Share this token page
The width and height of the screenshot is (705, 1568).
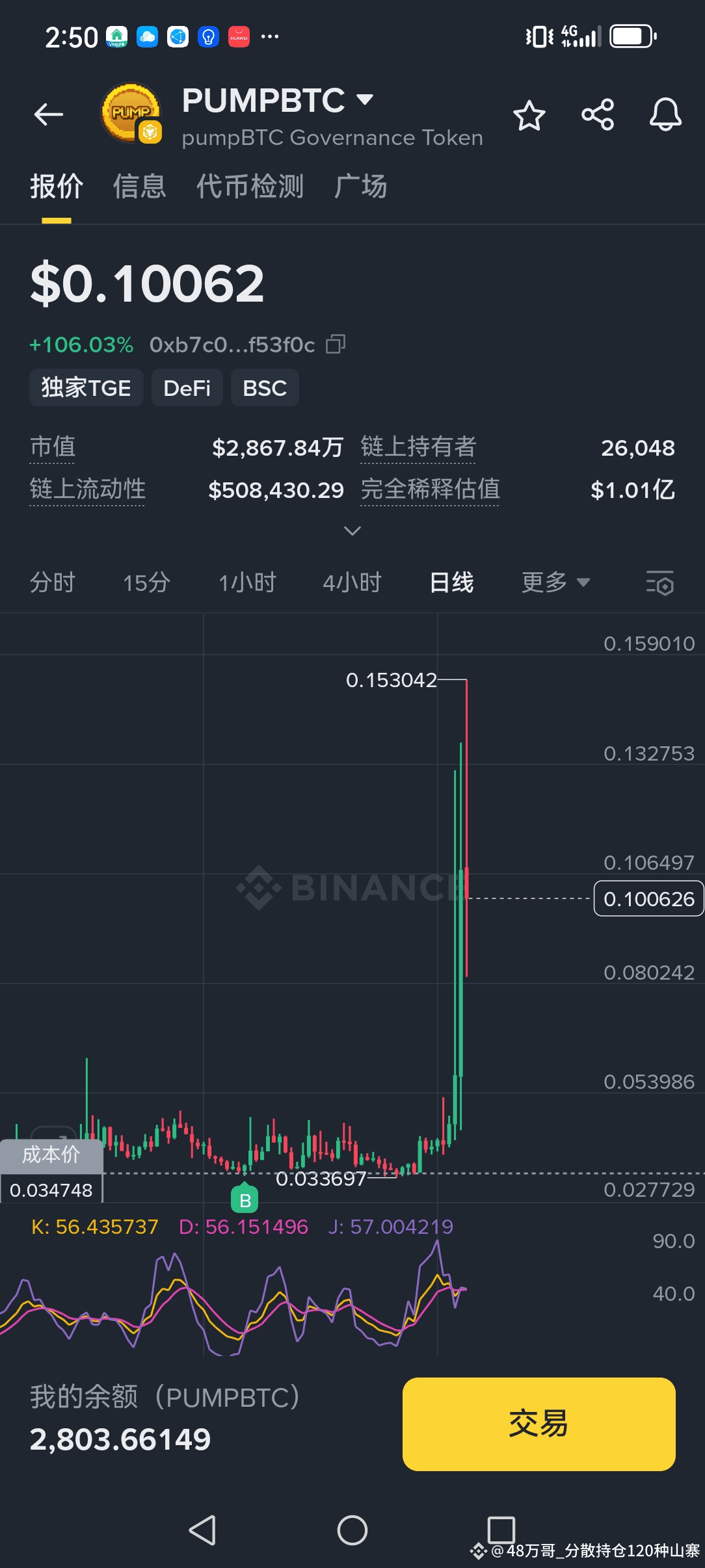click(x=598, y=115)
